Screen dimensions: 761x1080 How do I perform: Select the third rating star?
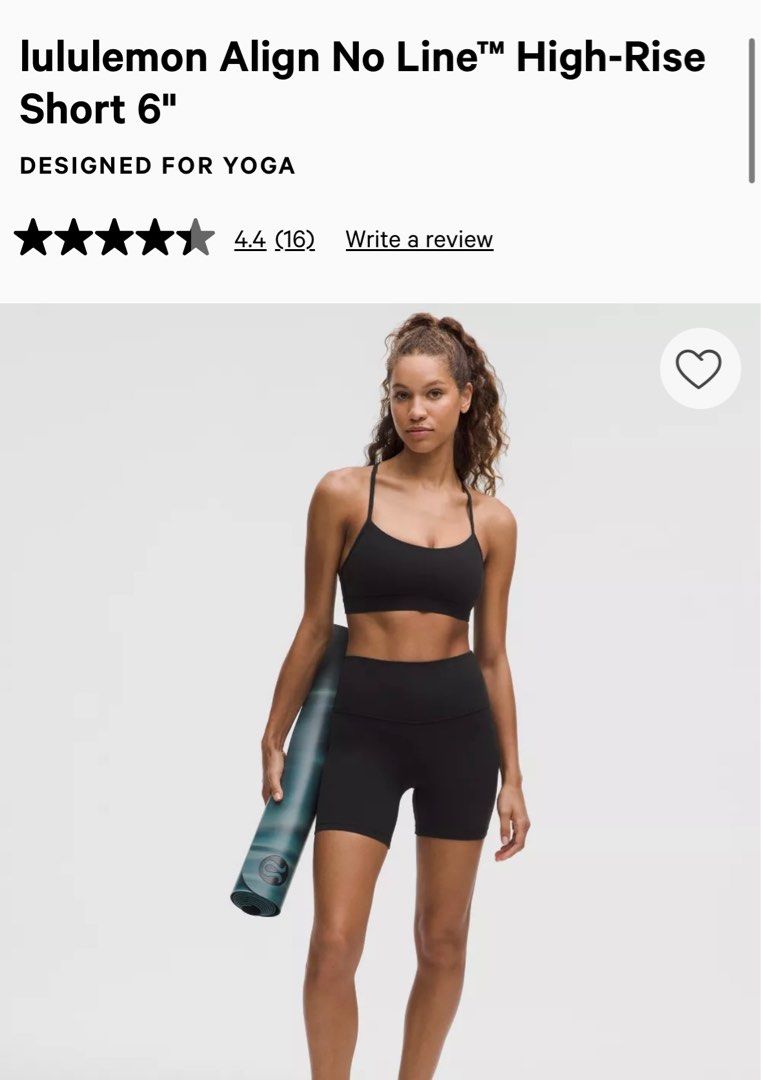point(117,238)
